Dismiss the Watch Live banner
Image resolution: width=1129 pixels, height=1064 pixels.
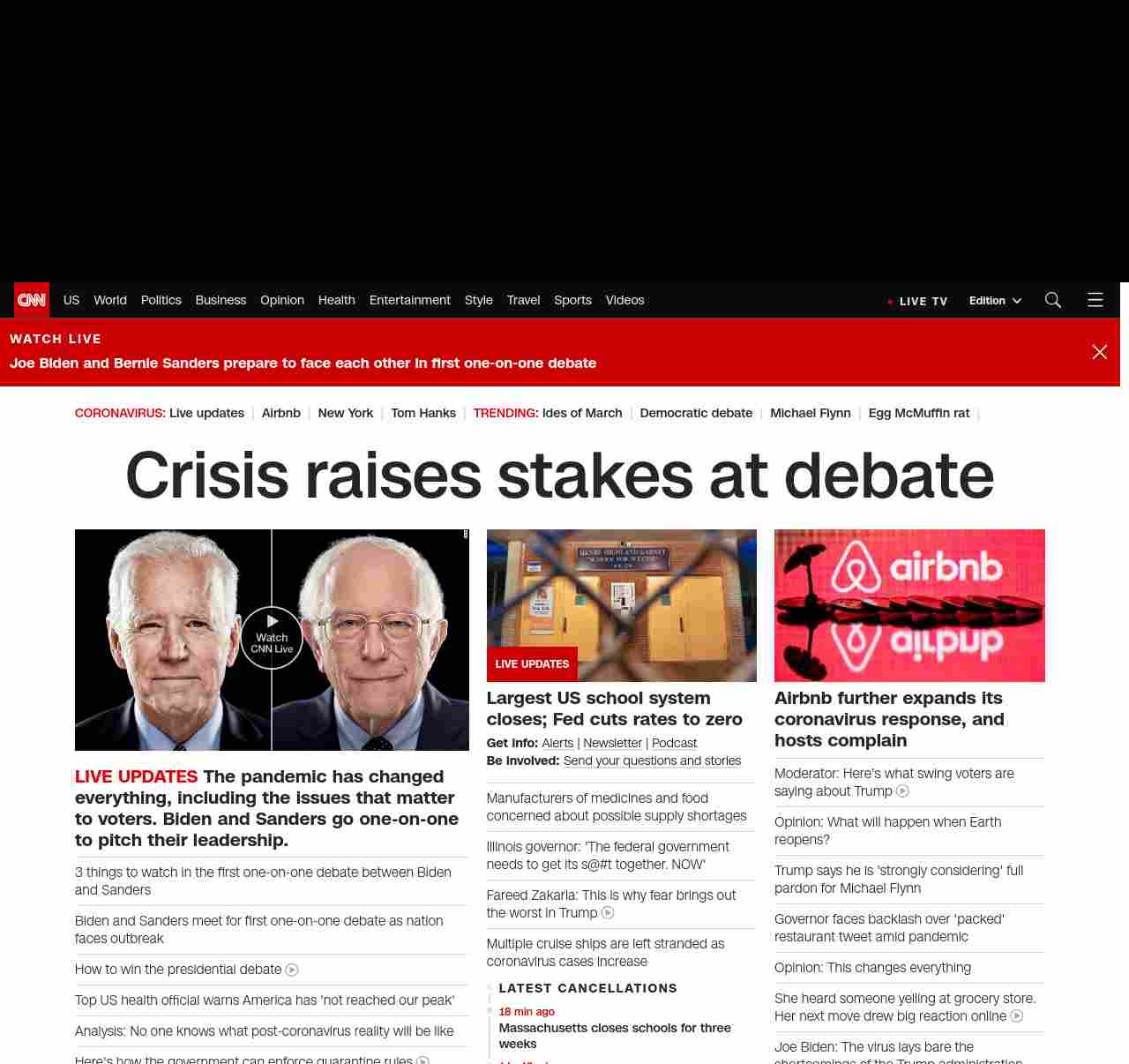1099,352
